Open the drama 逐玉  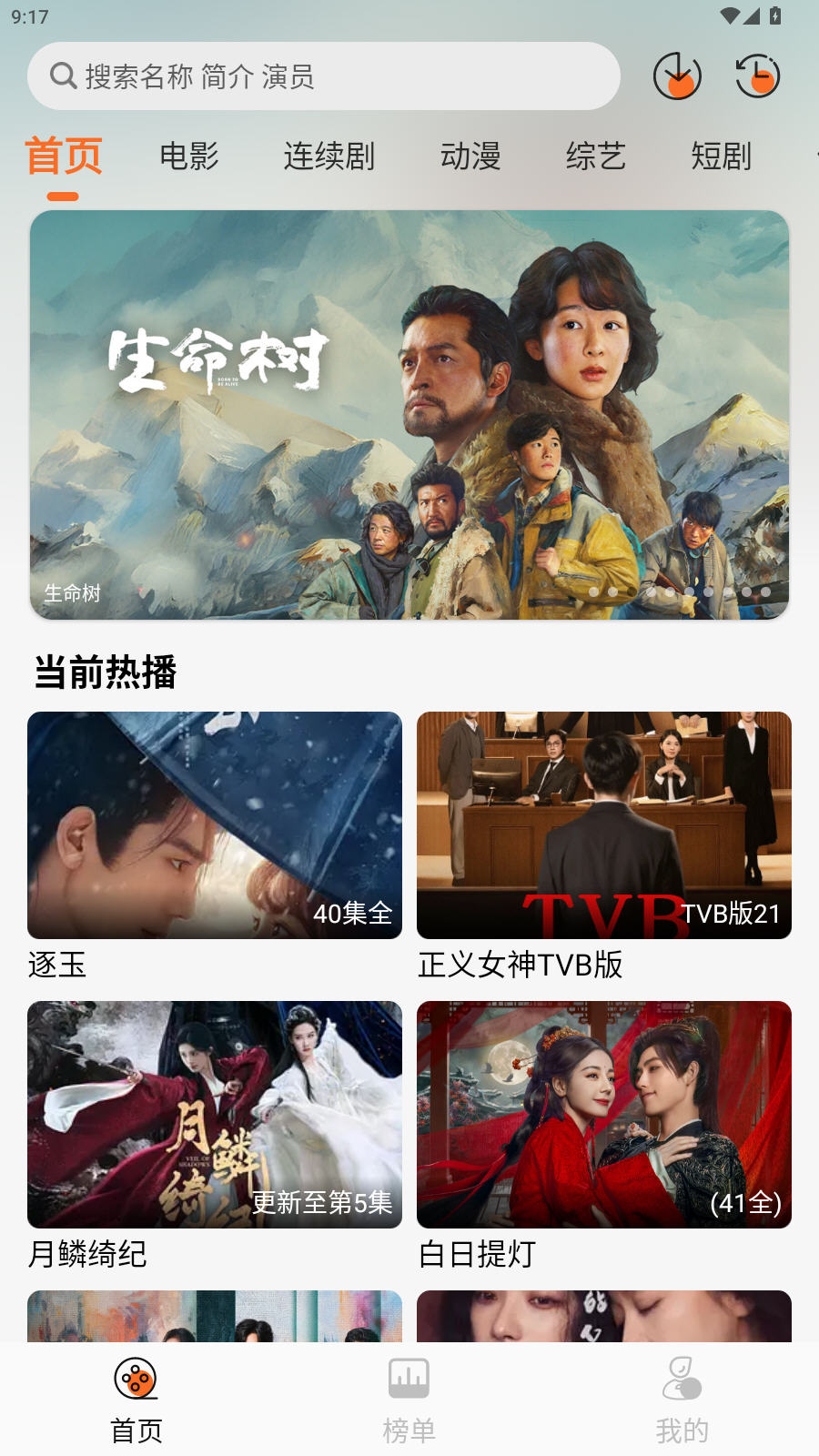tap(215, 825)
